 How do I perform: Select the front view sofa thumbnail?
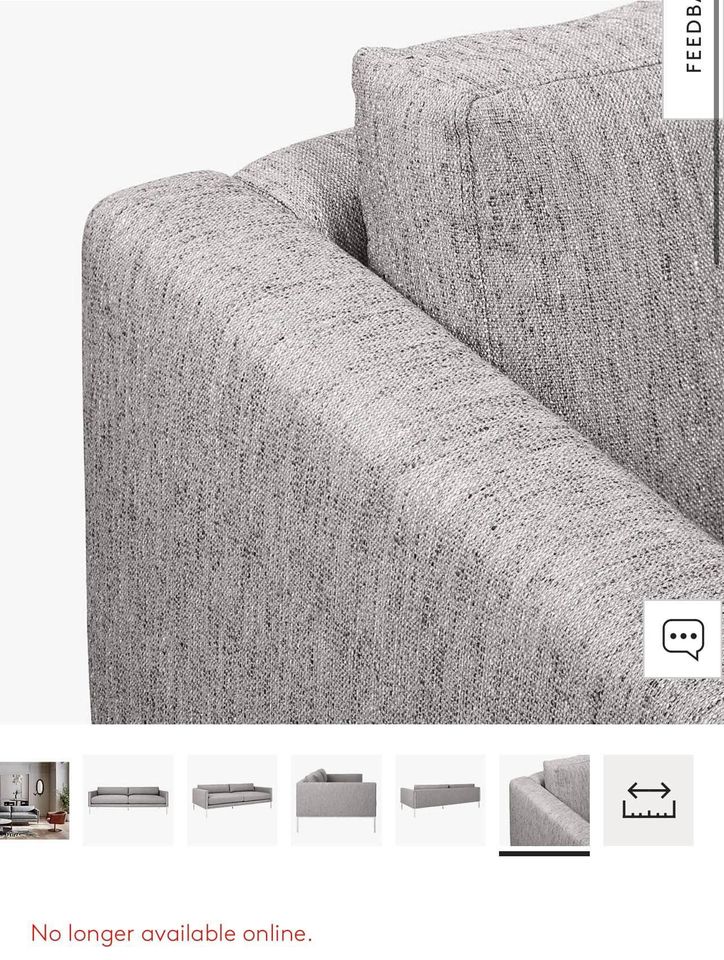[x=128, y=800]
